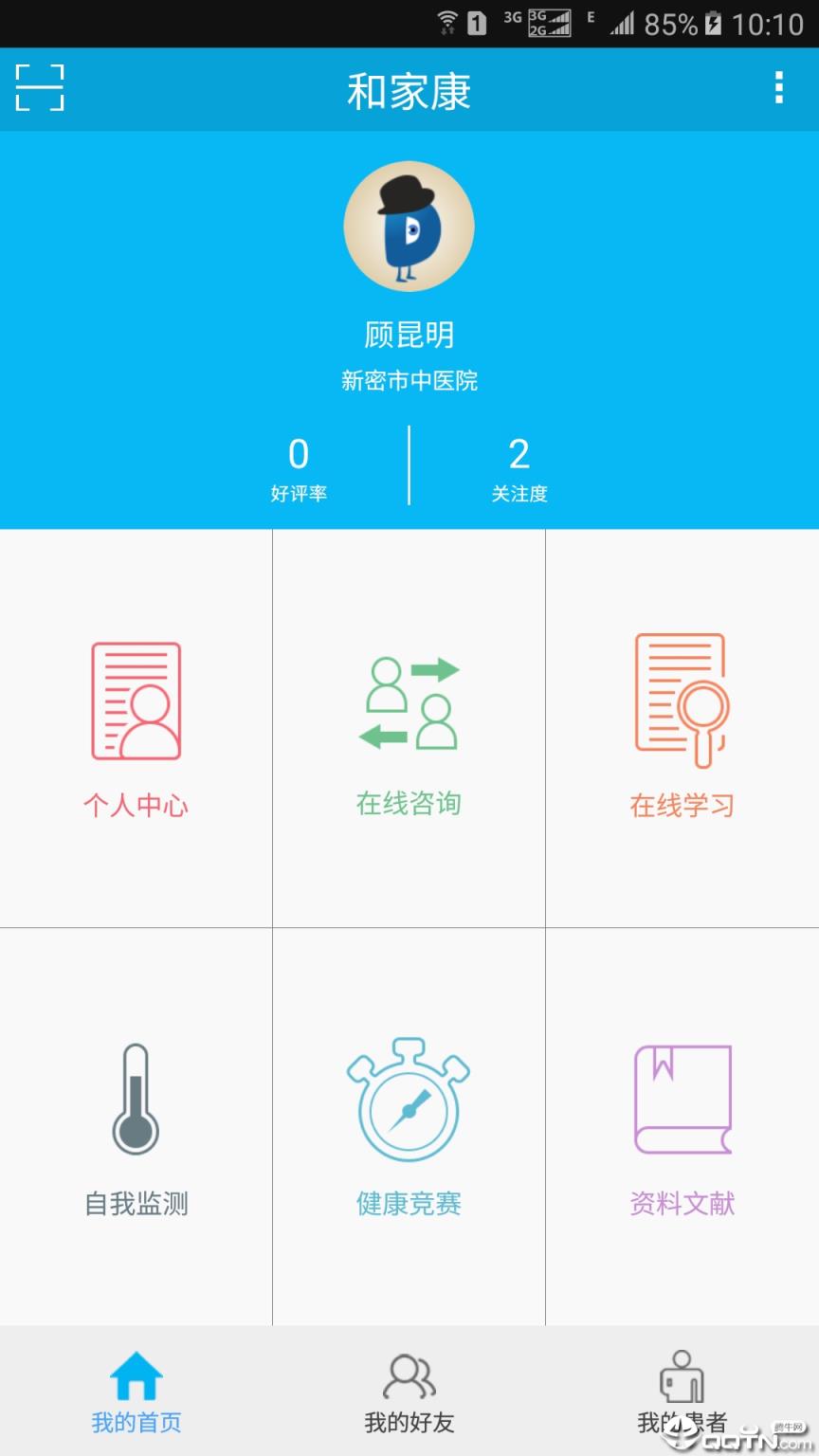Viewport: 819px width, 1456px height.
Task: Open doctor 顾昆明's profile name
Action: tap(409, 335)
